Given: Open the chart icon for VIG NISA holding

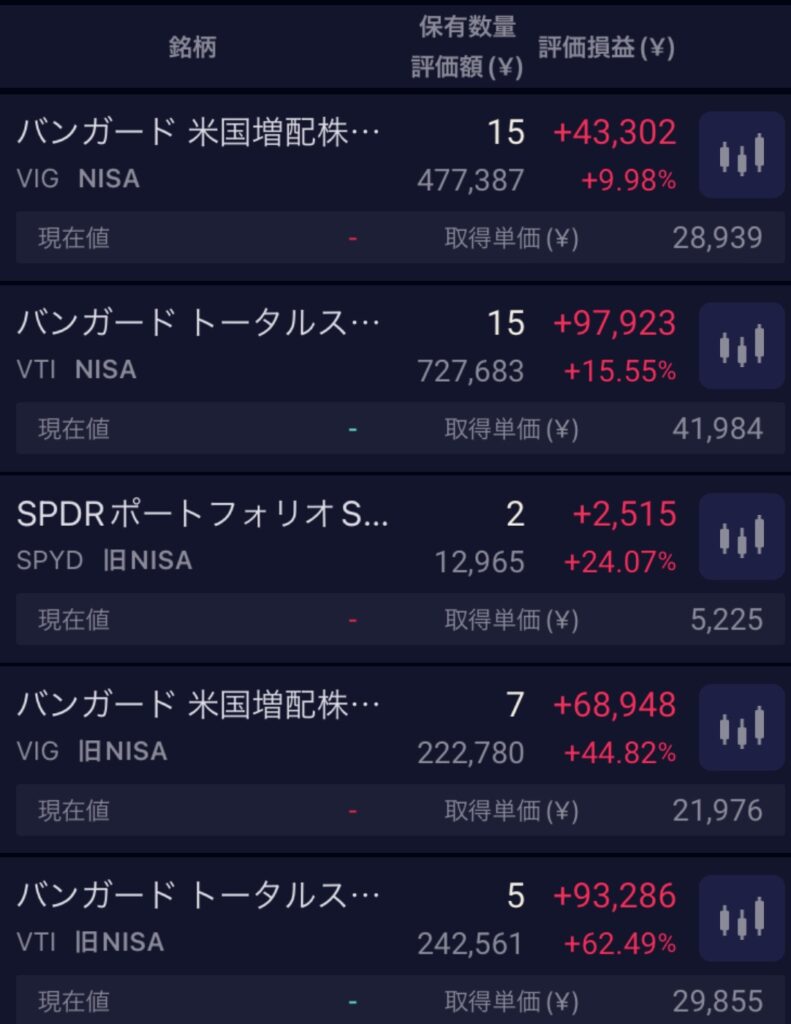Looking at the screenshot, I should tap(741, 155).
